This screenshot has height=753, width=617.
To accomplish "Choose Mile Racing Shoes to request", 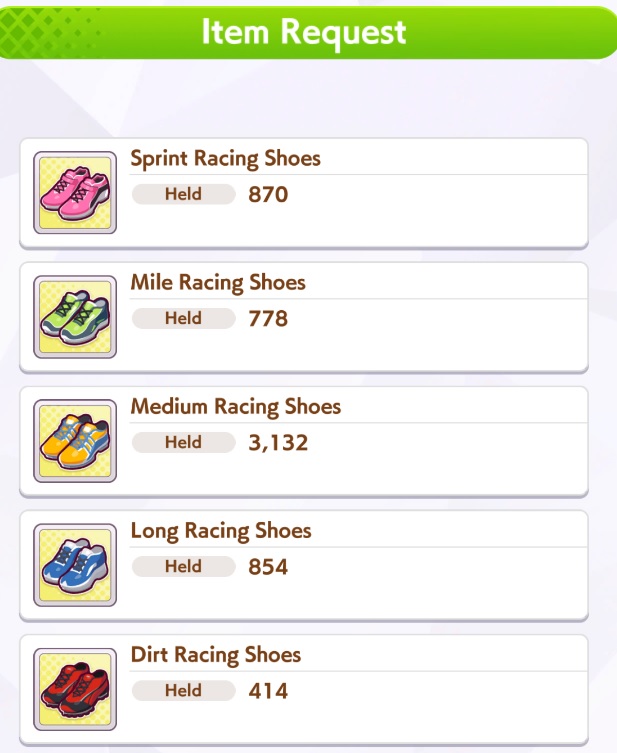I will (304, 317).
